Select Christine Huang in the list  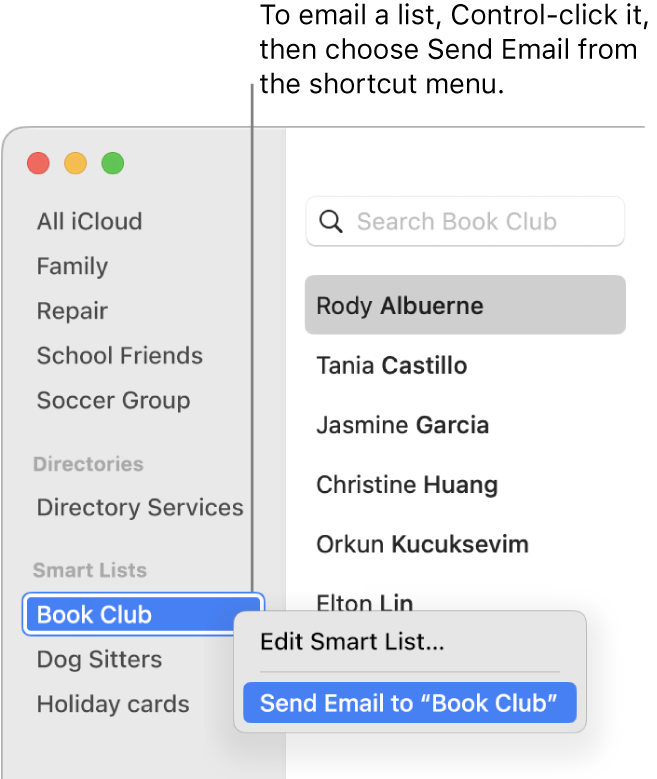pyautogui.click(x=407, y=485)
